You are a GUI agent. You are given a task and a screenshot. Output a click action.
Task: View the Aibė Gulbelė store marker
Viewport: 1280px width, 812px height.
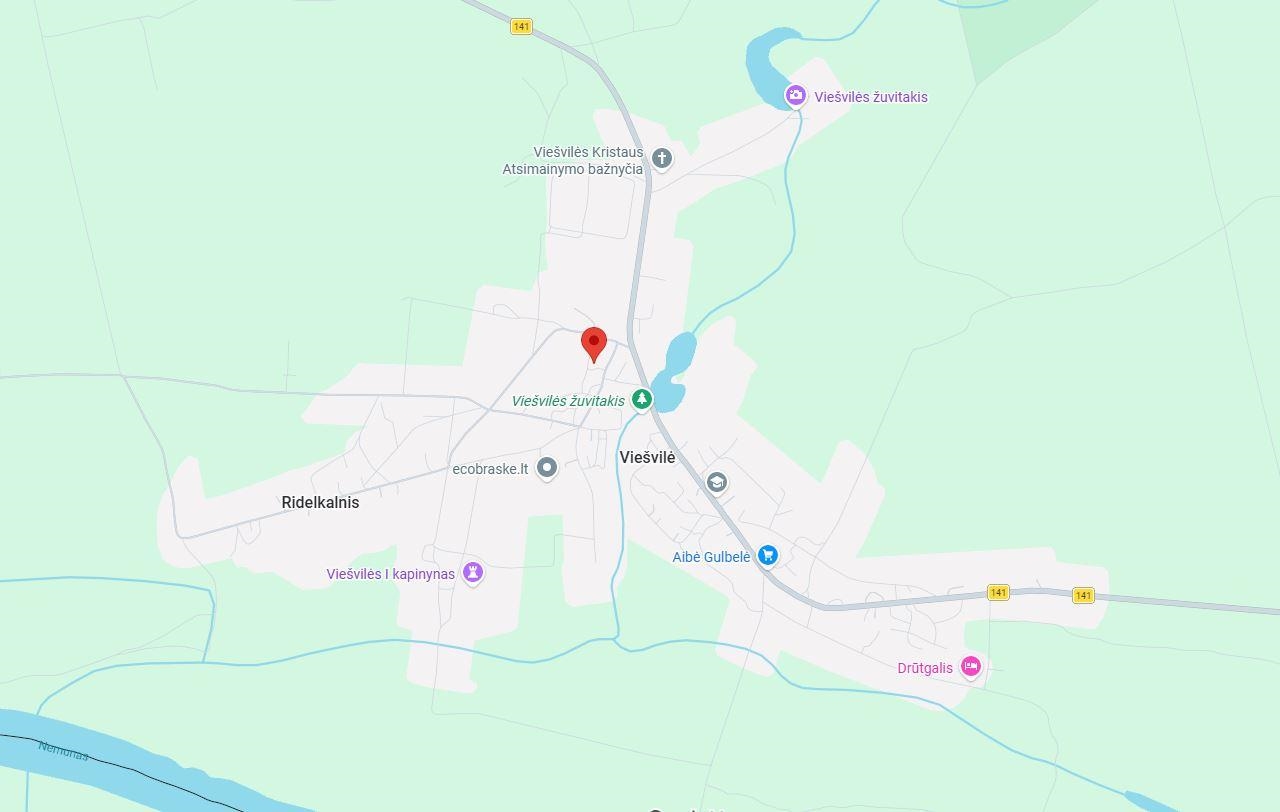[x=767, y=555]
